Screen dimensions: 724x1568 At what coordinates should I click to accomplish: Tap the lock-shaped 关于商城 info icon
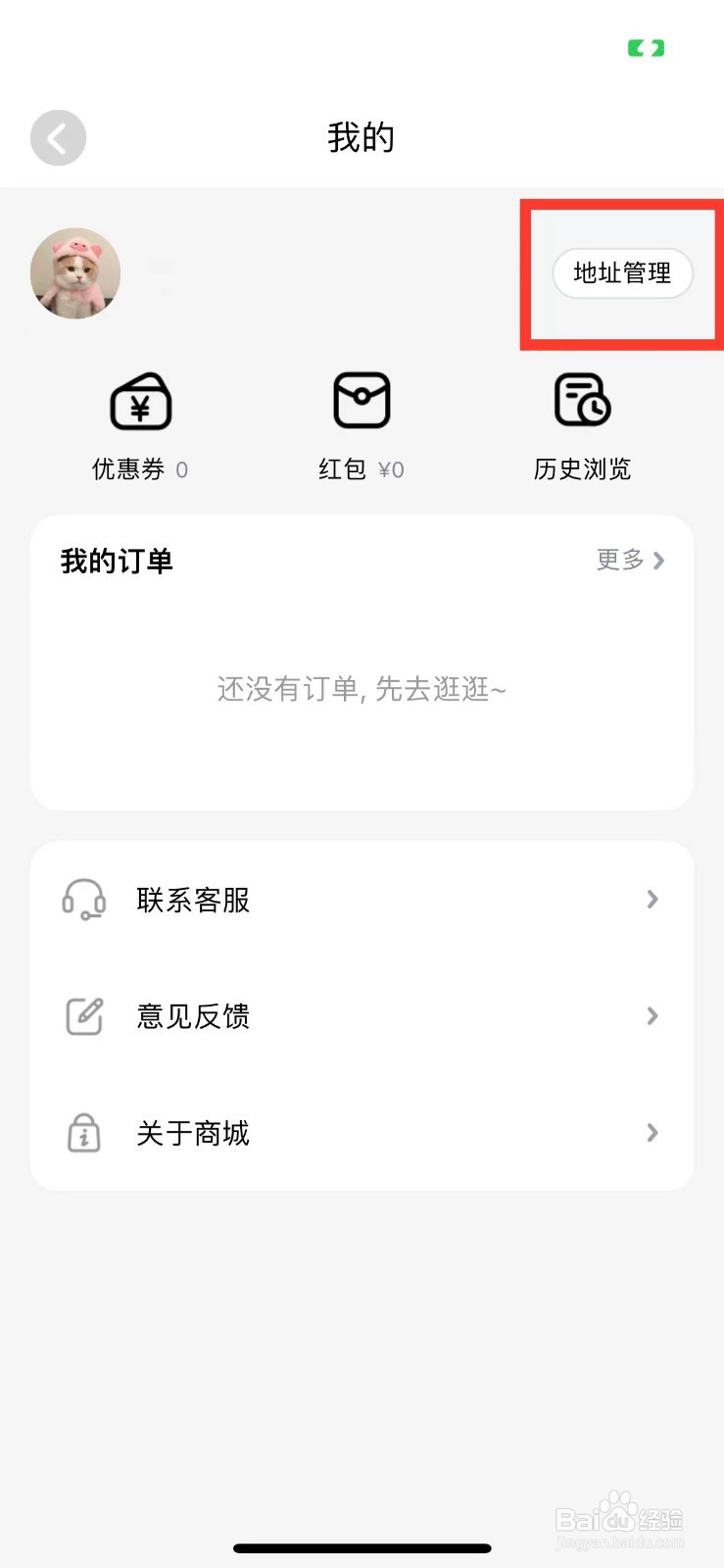(x=83, y=1133)
